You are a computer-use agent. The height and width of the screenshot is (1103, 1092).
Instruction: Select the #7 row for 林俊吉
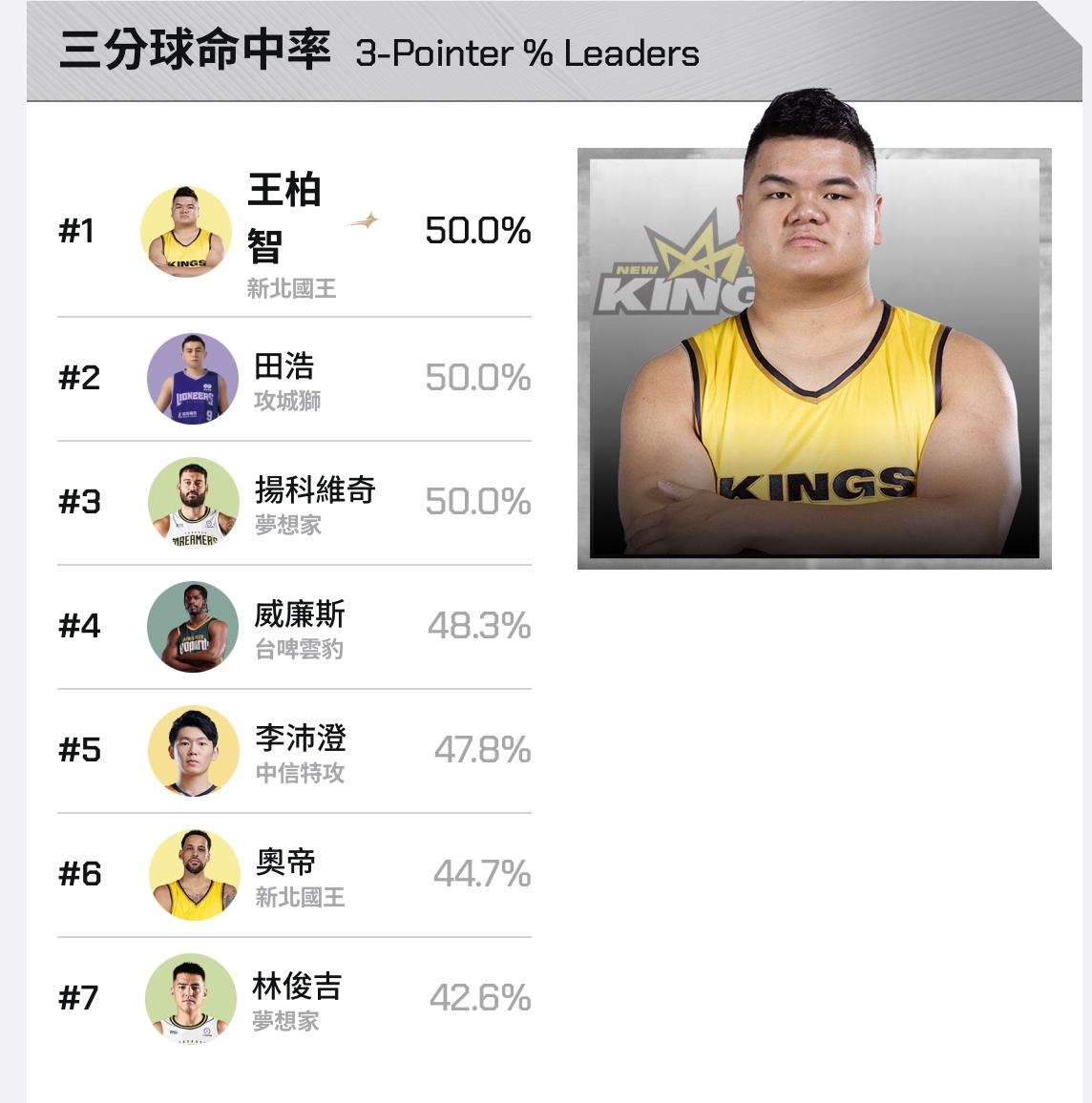(294, 999)
